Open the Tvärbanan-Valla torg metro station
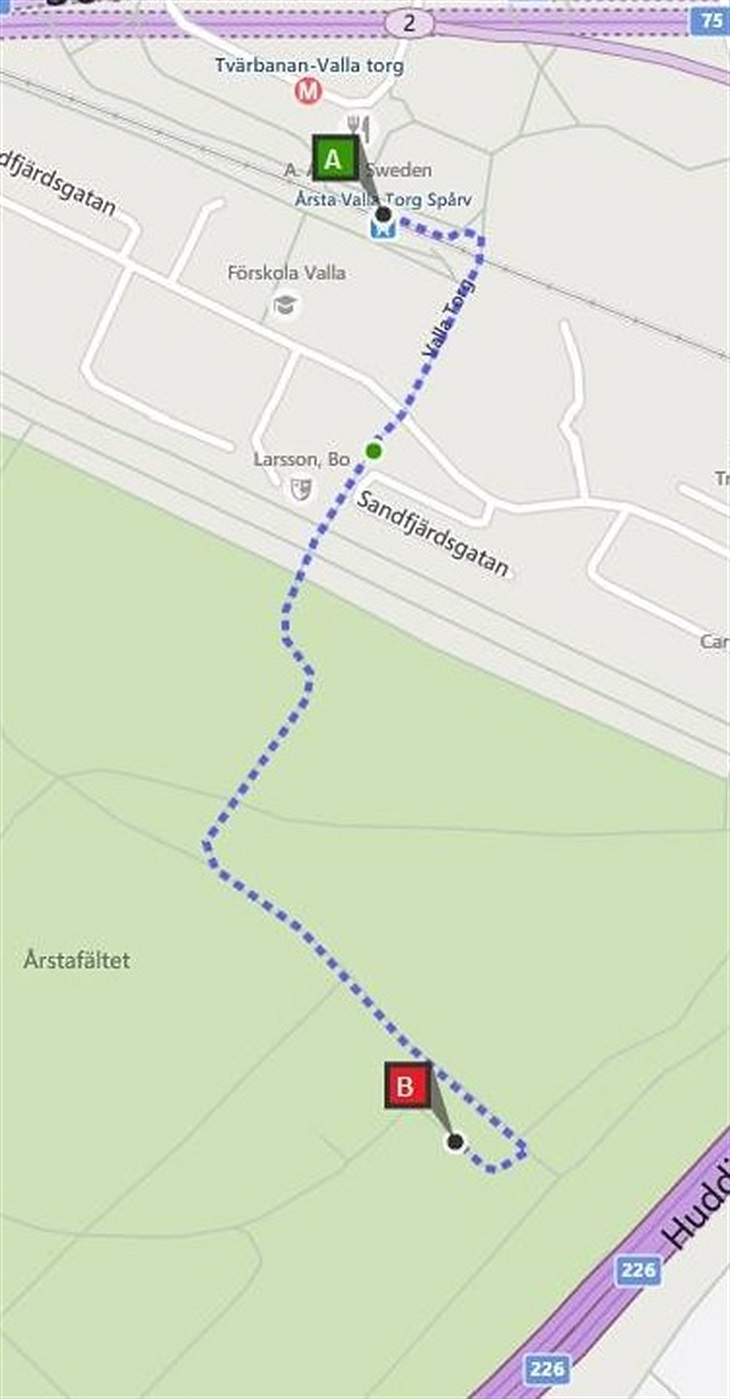 (x=308, y=93)
